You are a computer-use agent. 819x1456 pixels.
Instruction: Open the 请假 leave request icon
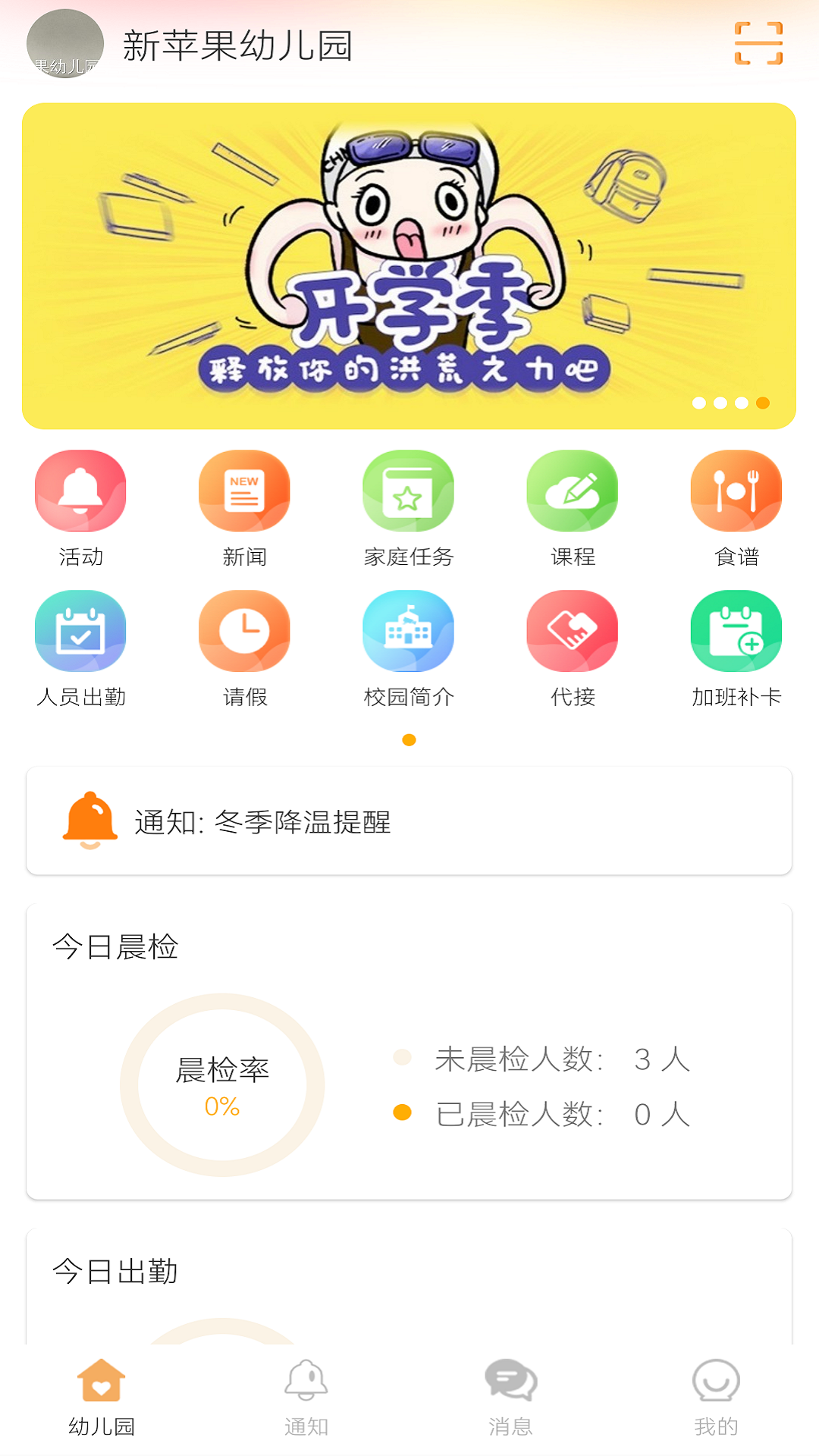[x=244, y=631]
